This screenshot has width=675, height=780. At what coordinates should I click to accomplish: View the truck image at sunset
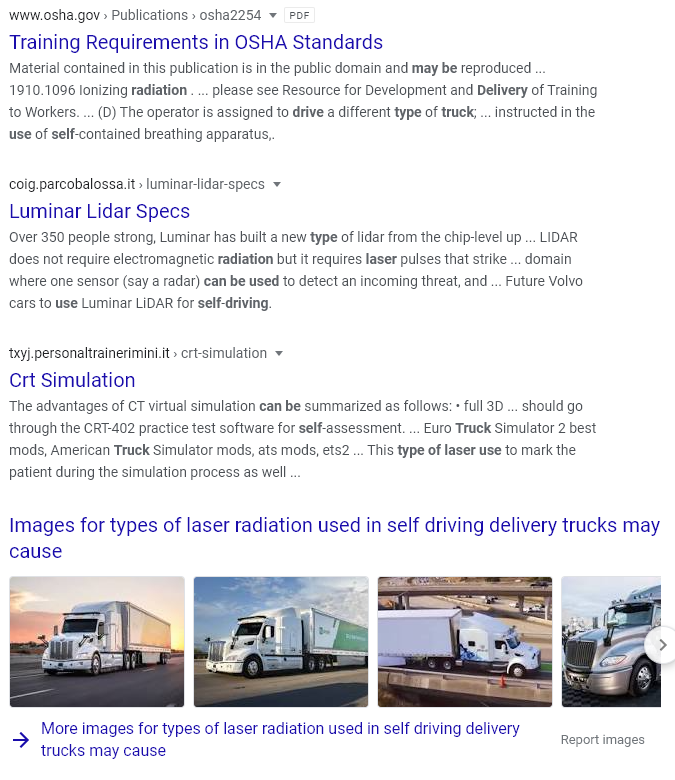97,641
